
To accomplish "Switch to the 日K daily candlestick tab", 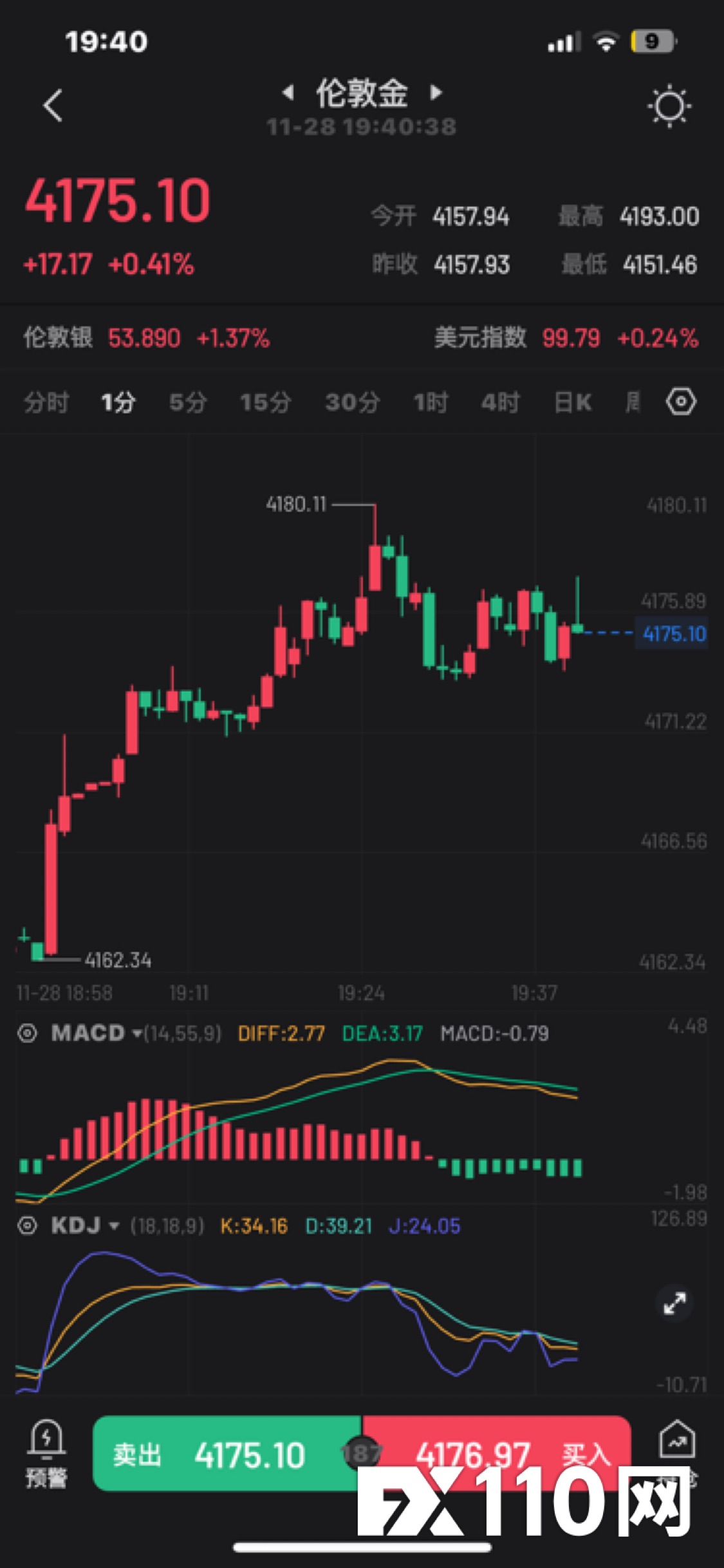I will tap(571, 401).
